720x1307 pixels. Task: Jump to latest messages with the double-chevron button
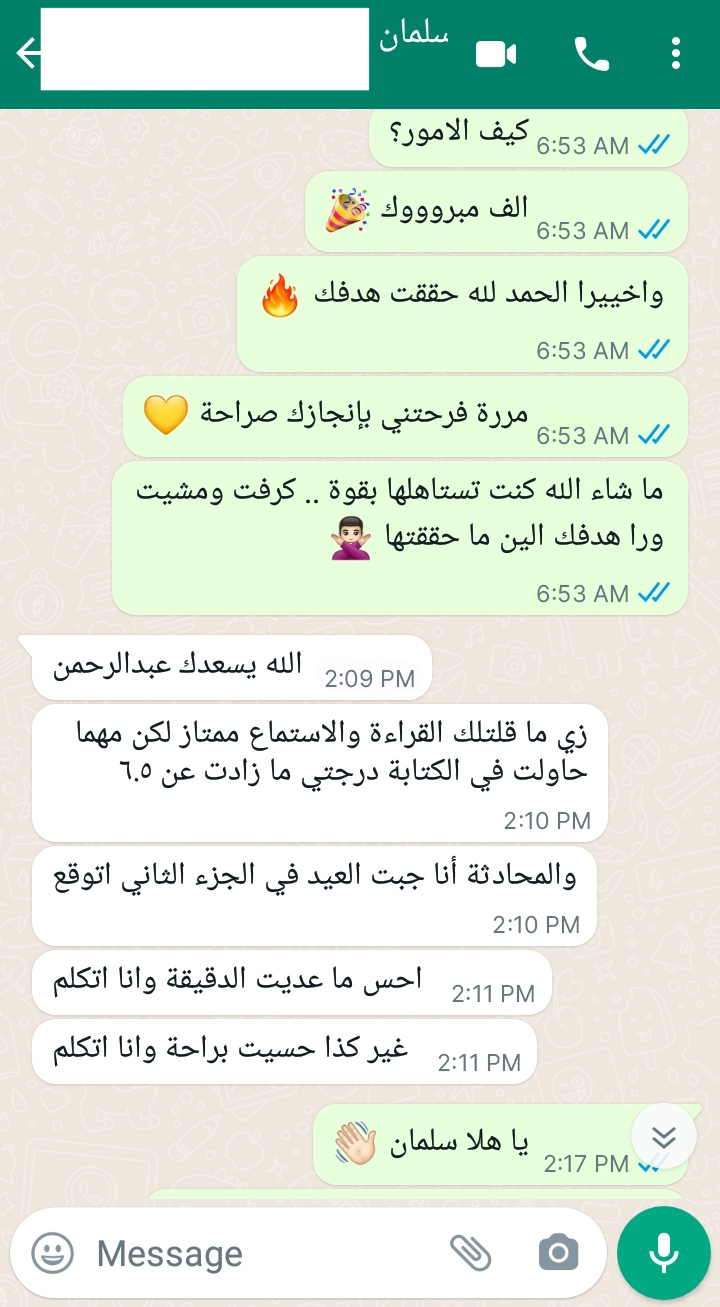(664, 1138)
